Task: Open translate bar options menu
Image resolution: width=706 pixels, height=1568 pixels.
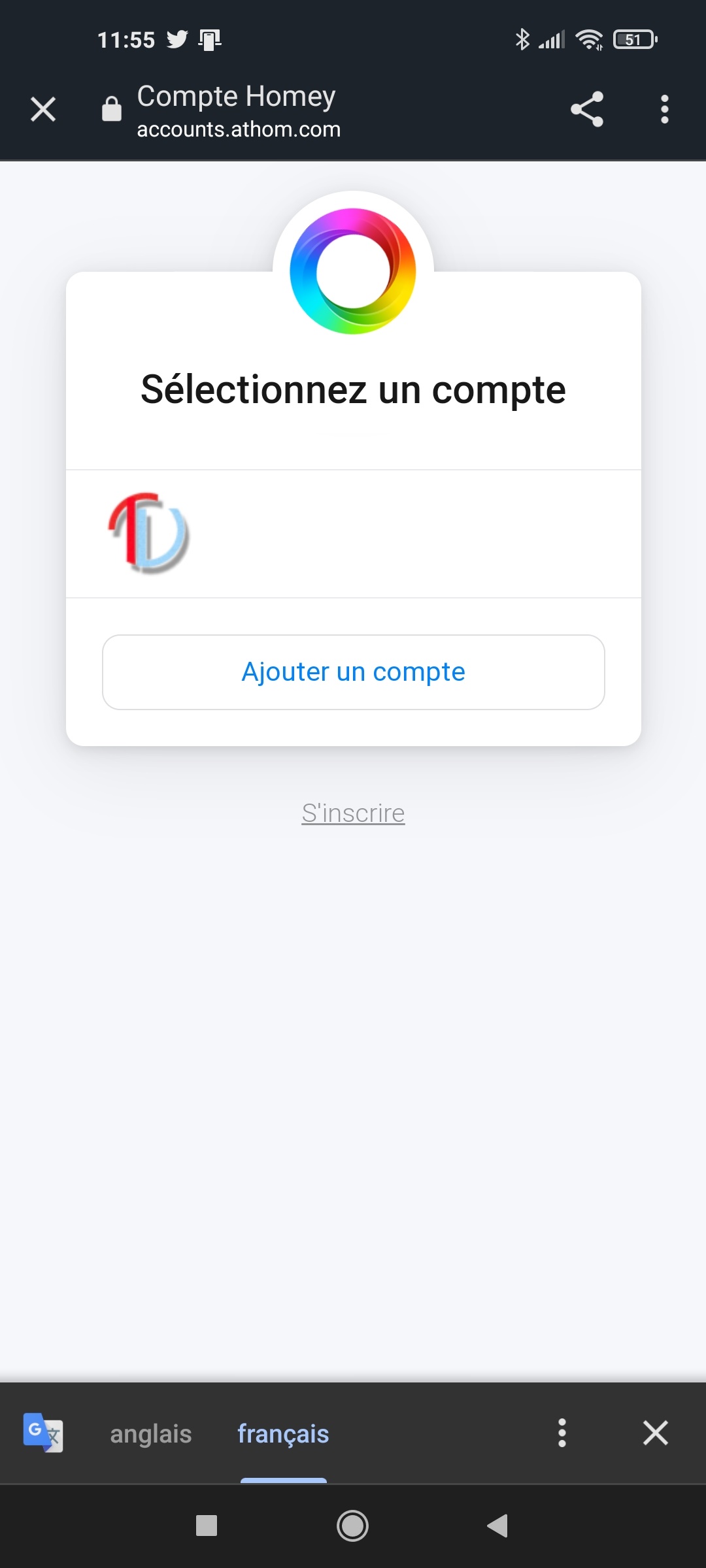Action: [562, 1433]
